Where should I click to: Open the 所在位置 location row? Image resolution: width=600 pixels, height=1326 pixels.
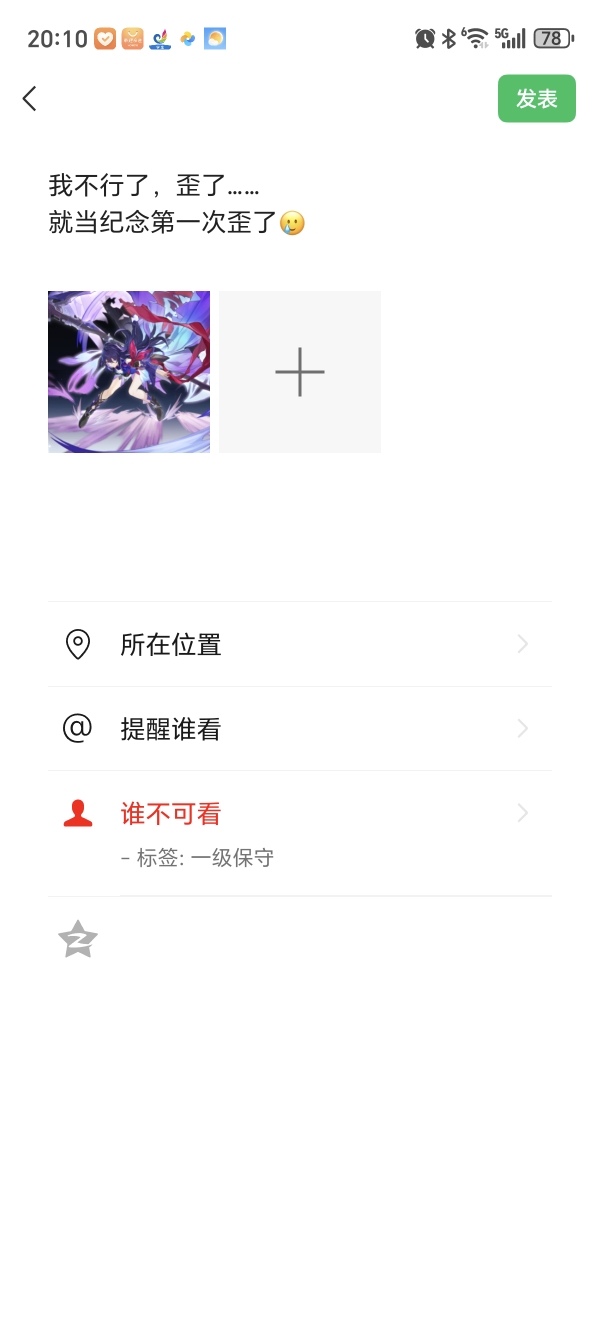[x=300, y=644]
